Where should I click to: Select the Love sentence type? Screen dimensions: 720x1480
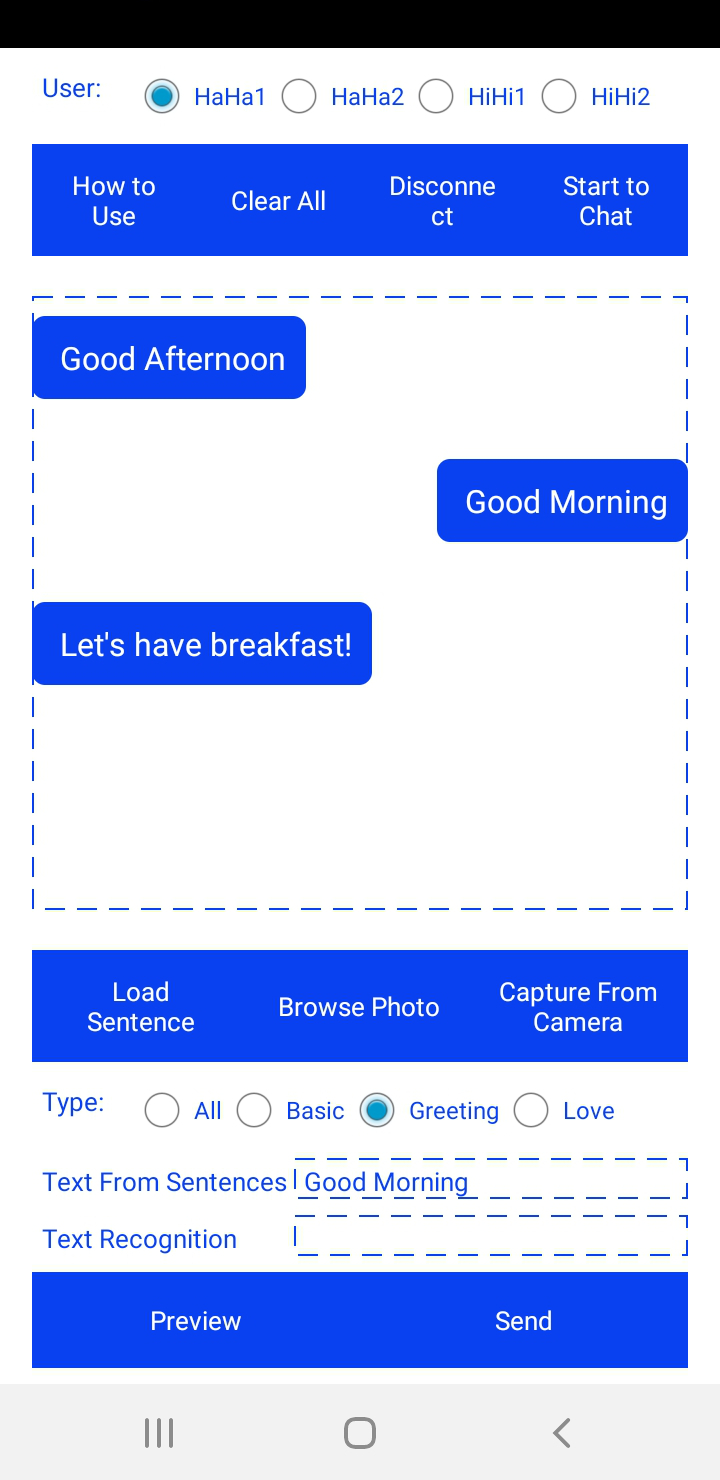(564, 1111)
